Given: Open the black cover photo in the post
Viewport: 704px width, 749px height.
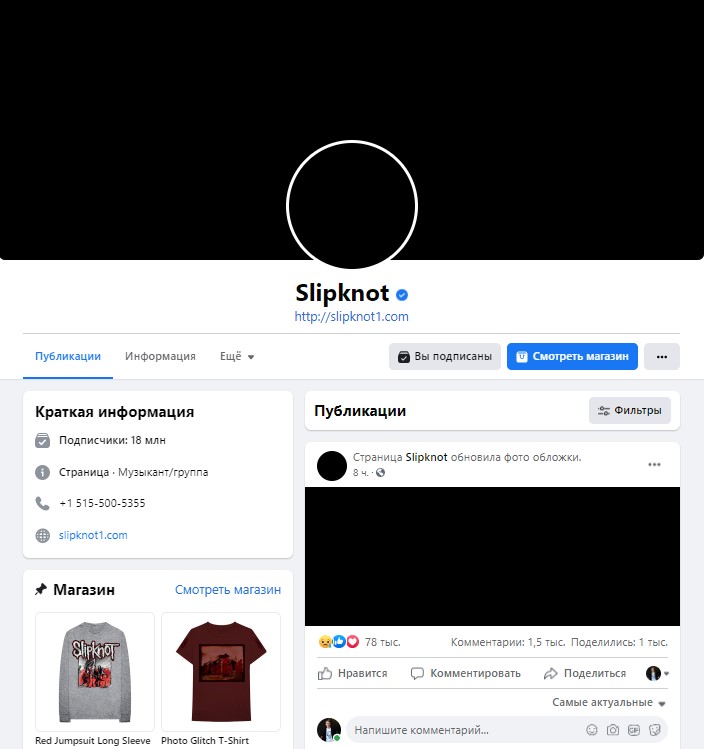Looking at the screenshot, I should [492, 556].
